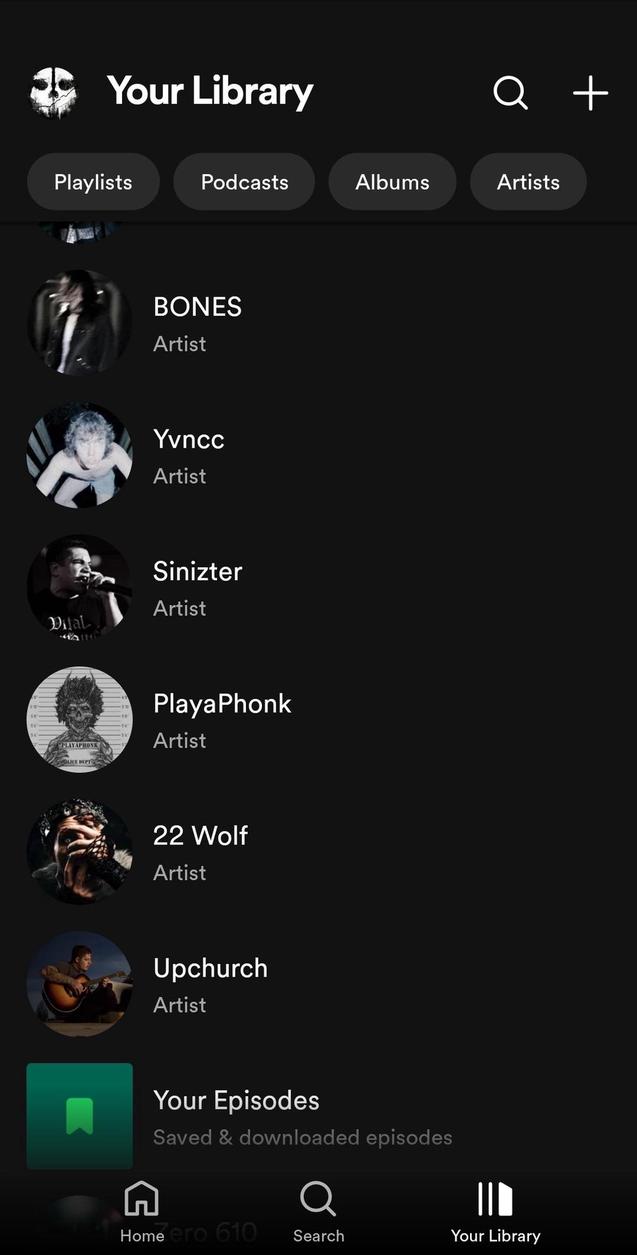Screen dimensions: 637x1255
Task: Open PlayaPhonk artist page
Action: point(221,719)
